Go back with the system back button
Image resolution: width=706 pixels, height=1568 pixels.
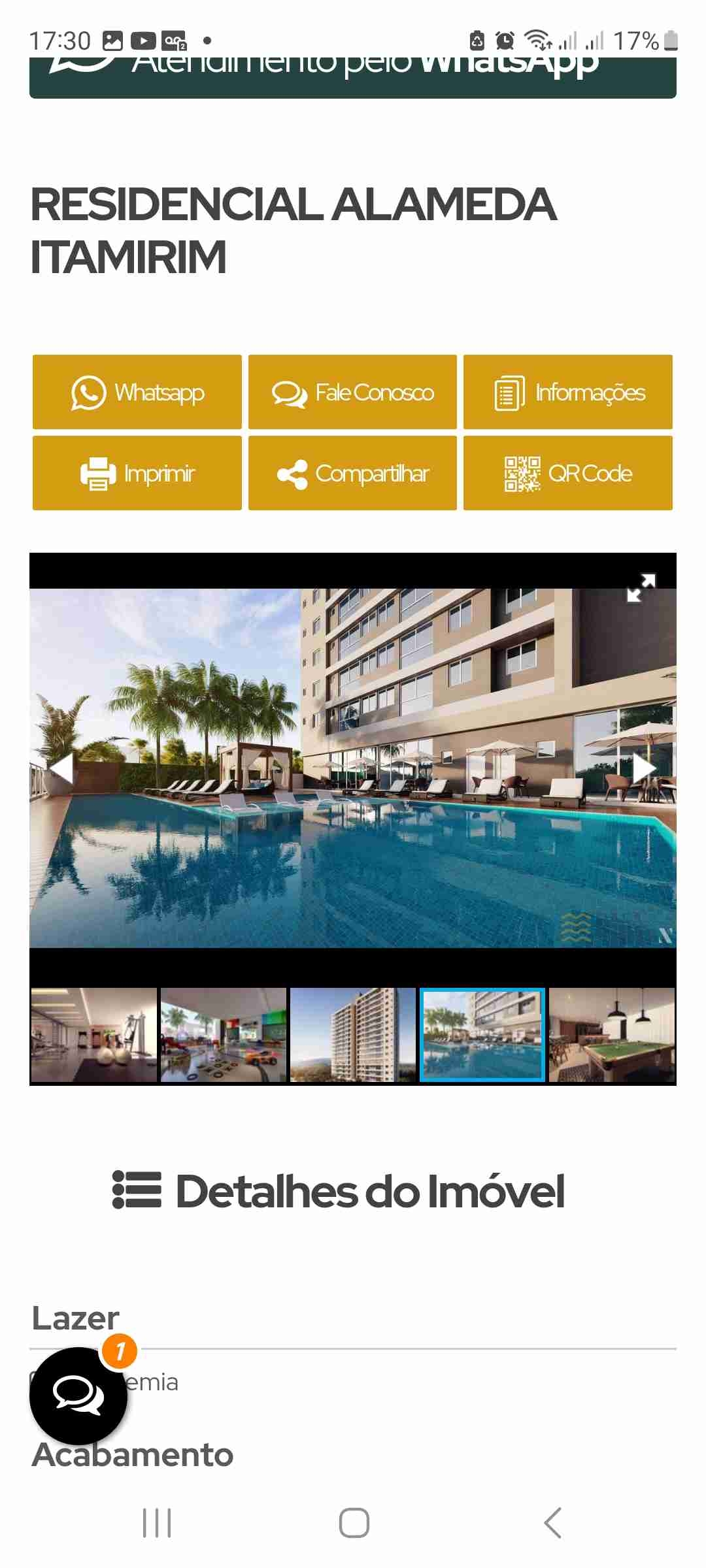[552, 1523]
